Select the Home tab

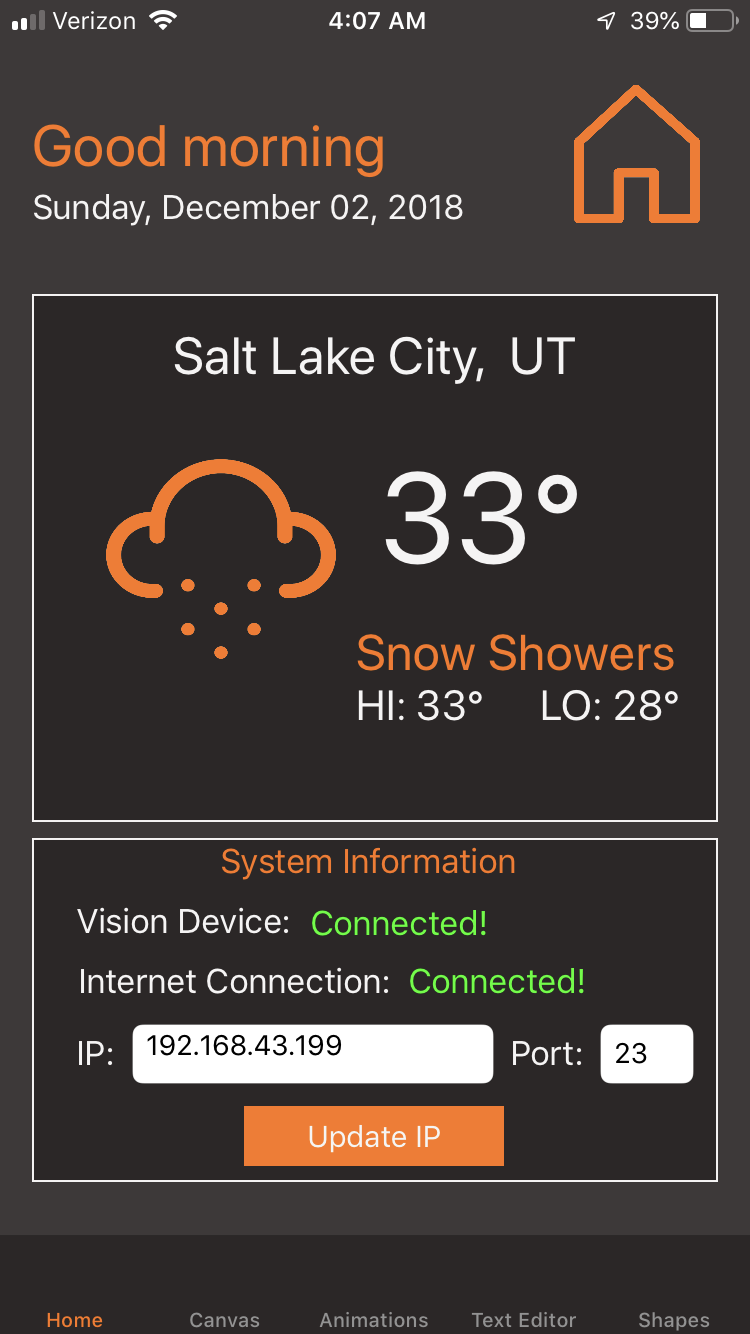click(75, 1320)
